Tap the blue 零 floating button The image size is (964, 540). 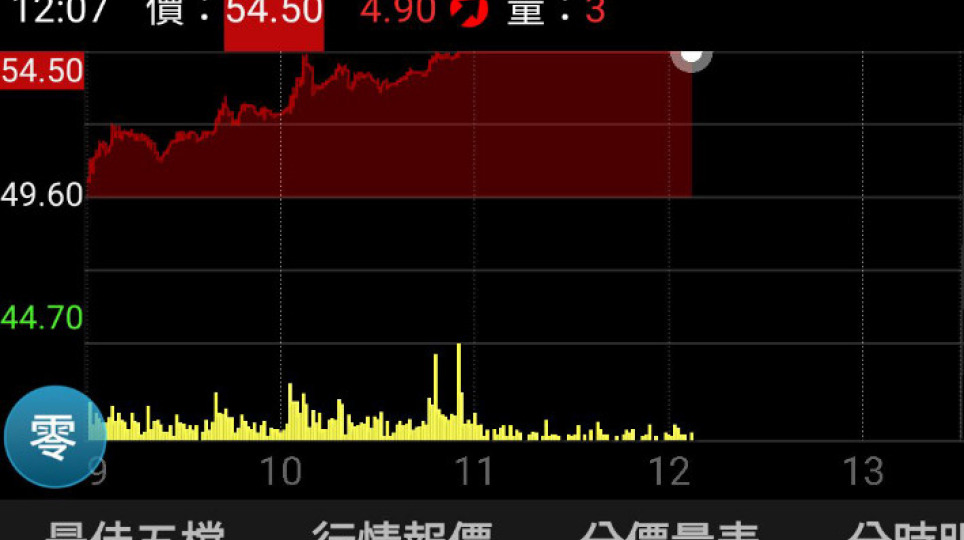tap(54, 437)
